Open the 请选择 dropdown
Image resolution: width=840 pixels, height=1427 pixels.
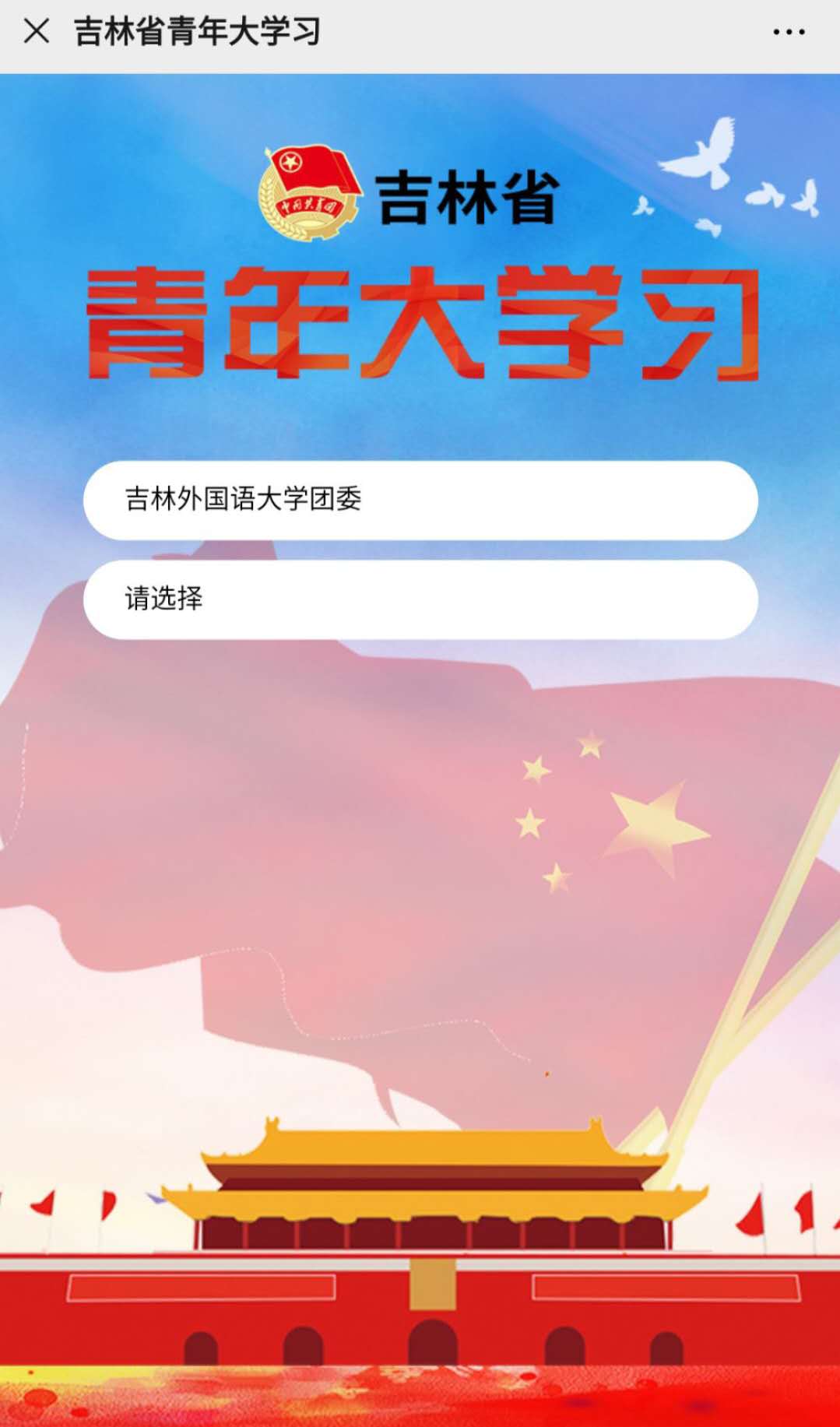pyautogui.click(x=420, y=599)
